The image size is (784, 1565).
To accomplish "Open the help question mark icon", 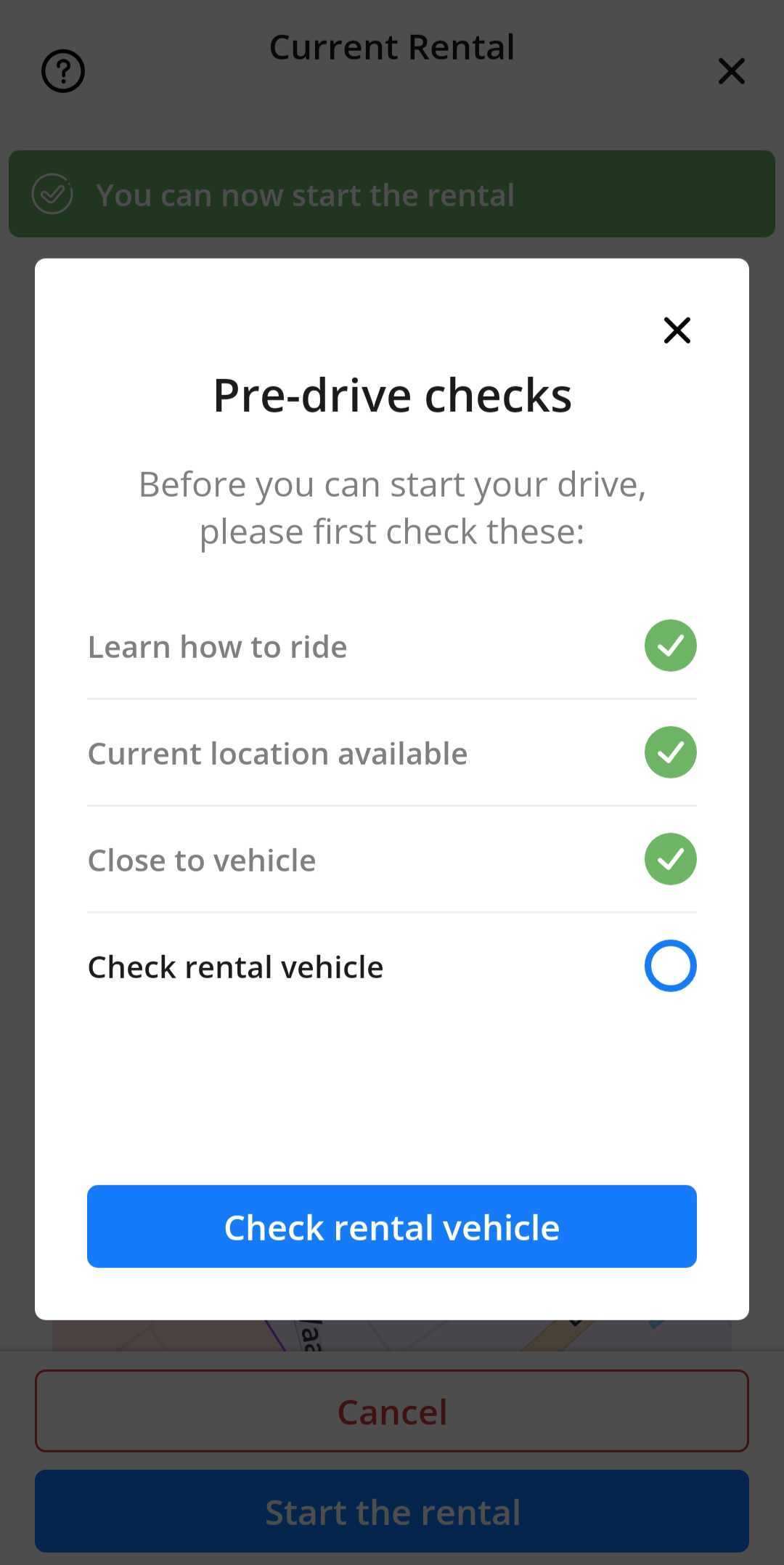I will coord(63,71).
